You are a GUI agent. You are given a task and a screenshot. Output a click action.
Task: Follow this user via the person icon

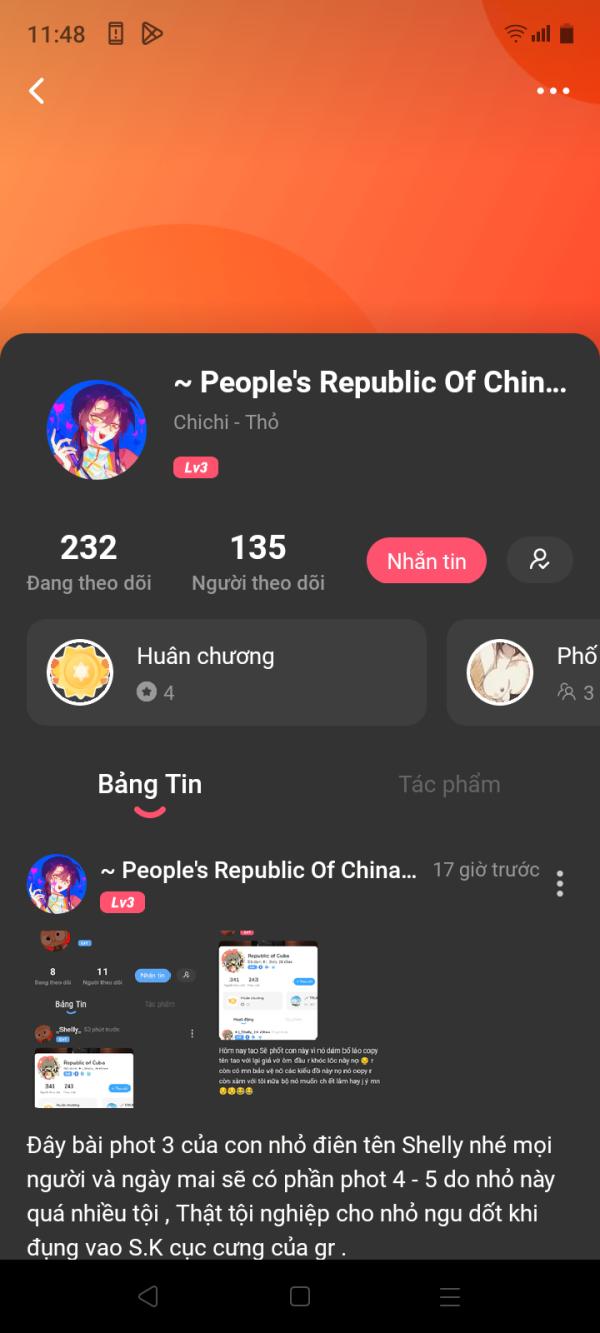tap(540, 560)
